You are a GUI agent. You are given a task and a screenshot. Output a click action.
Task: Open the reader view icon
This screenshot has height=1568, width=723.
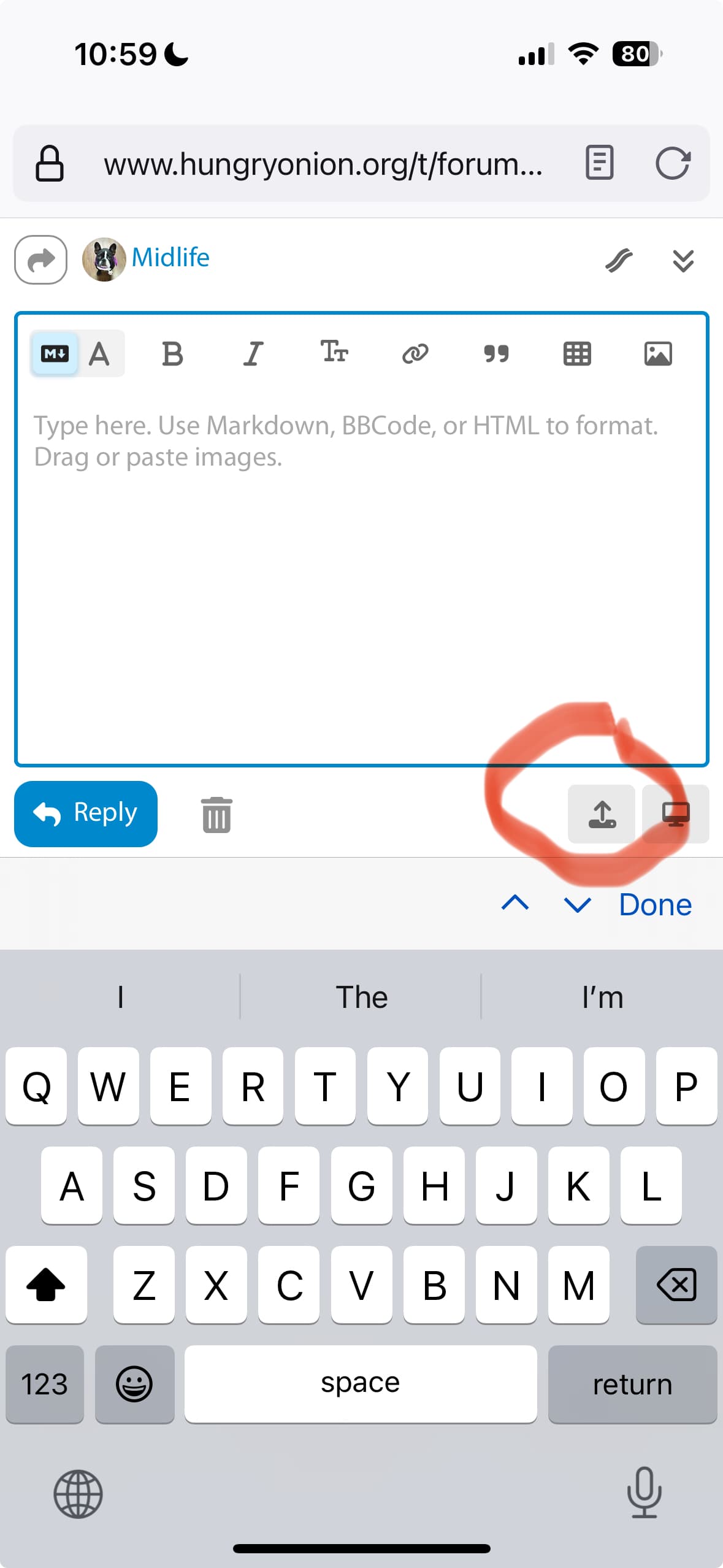599,163
